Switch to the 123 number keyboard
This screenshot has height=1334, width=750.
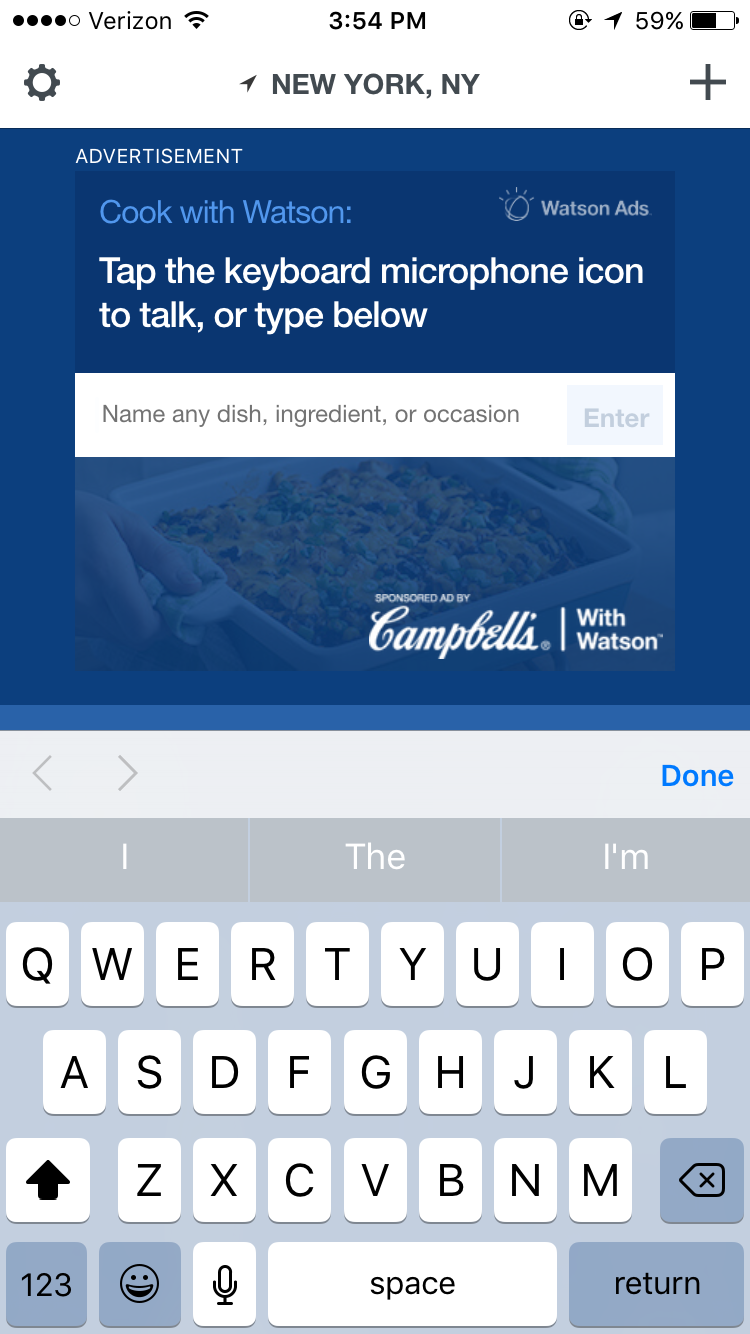[x=46, y=1284]
